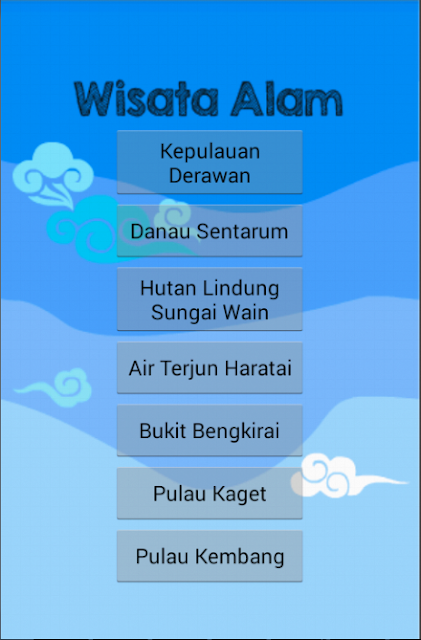This screenshot has width=421, height=640.
Task: View Pulau Kaget
Action: pos(209,493)
